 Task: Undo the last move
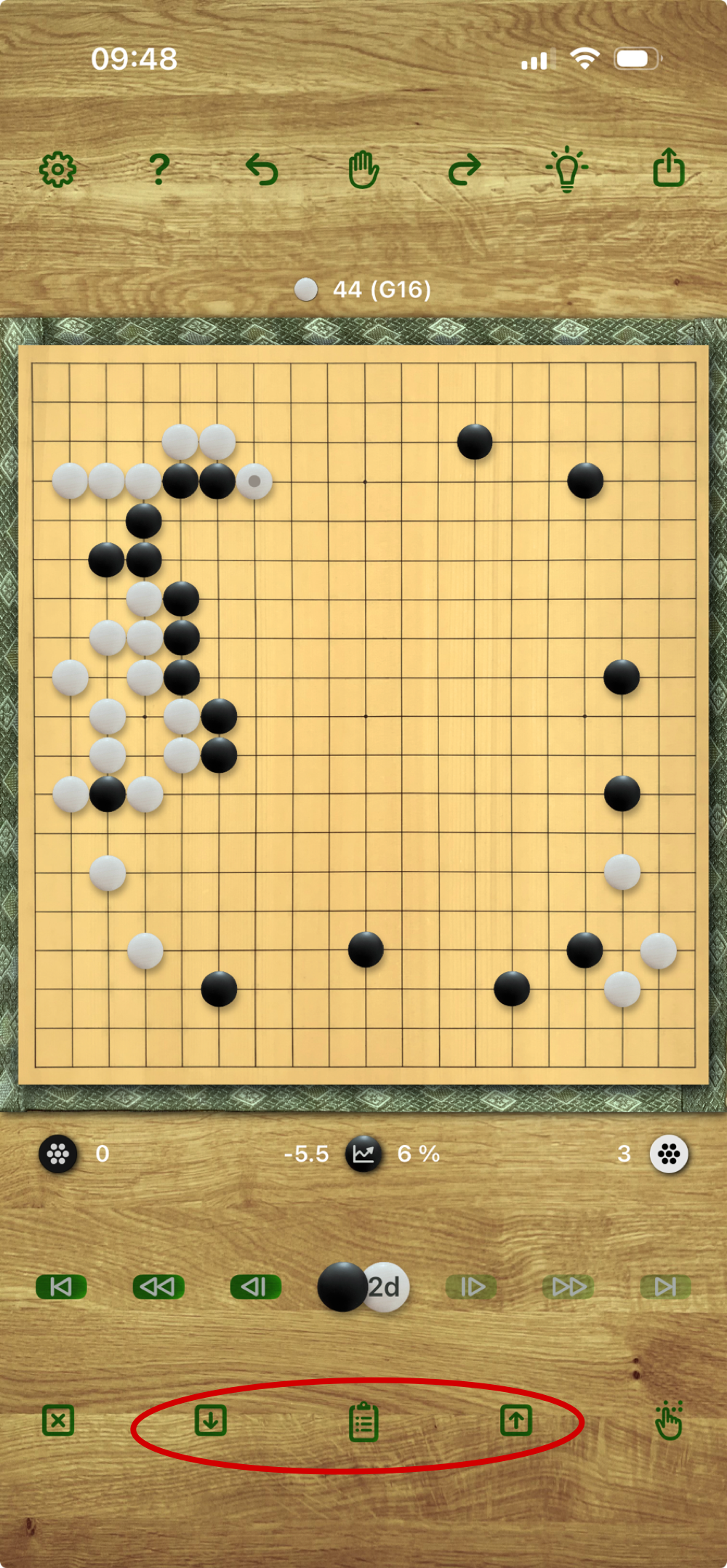262,170
